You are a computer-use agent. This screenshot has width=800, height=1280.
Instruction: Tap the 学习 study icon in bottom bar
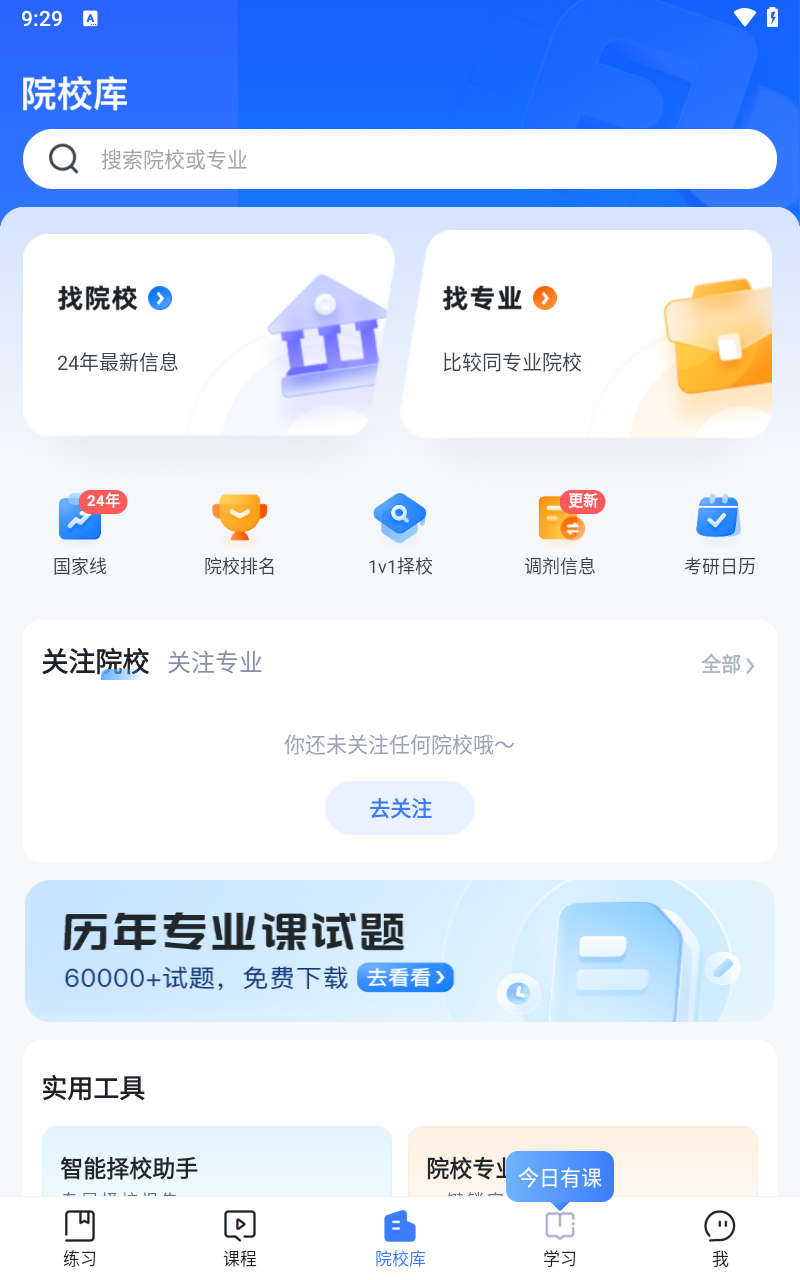point(560,1235)
